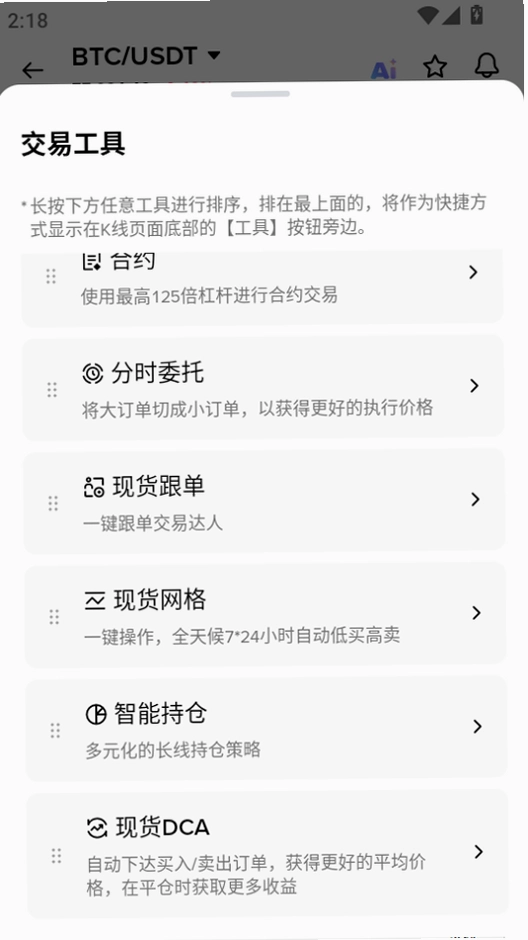Image resolution: width=528 pixels, height=940 pixels.
Task: Open the 现货DCA tool
Action: click(267, 853)
